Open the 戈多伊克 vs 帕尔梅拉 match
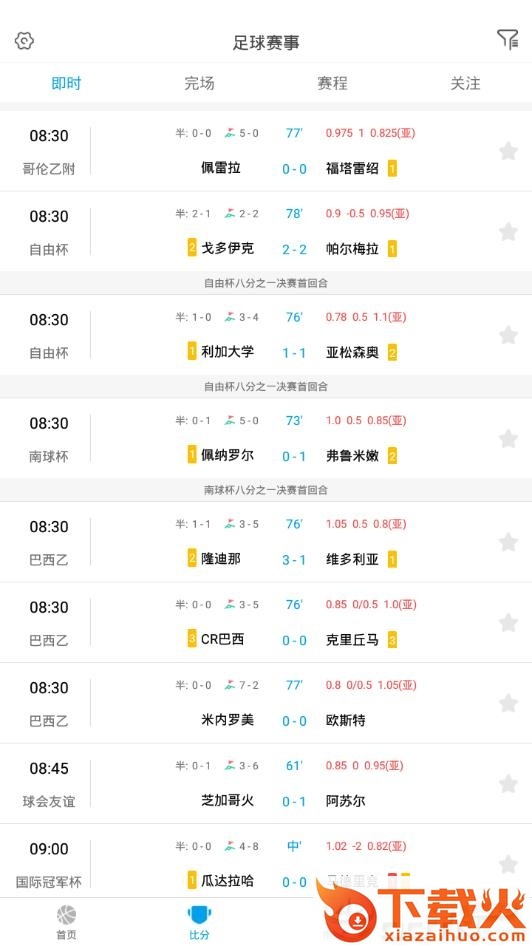This screenshot has height=946, width=532. click(266, 232)
